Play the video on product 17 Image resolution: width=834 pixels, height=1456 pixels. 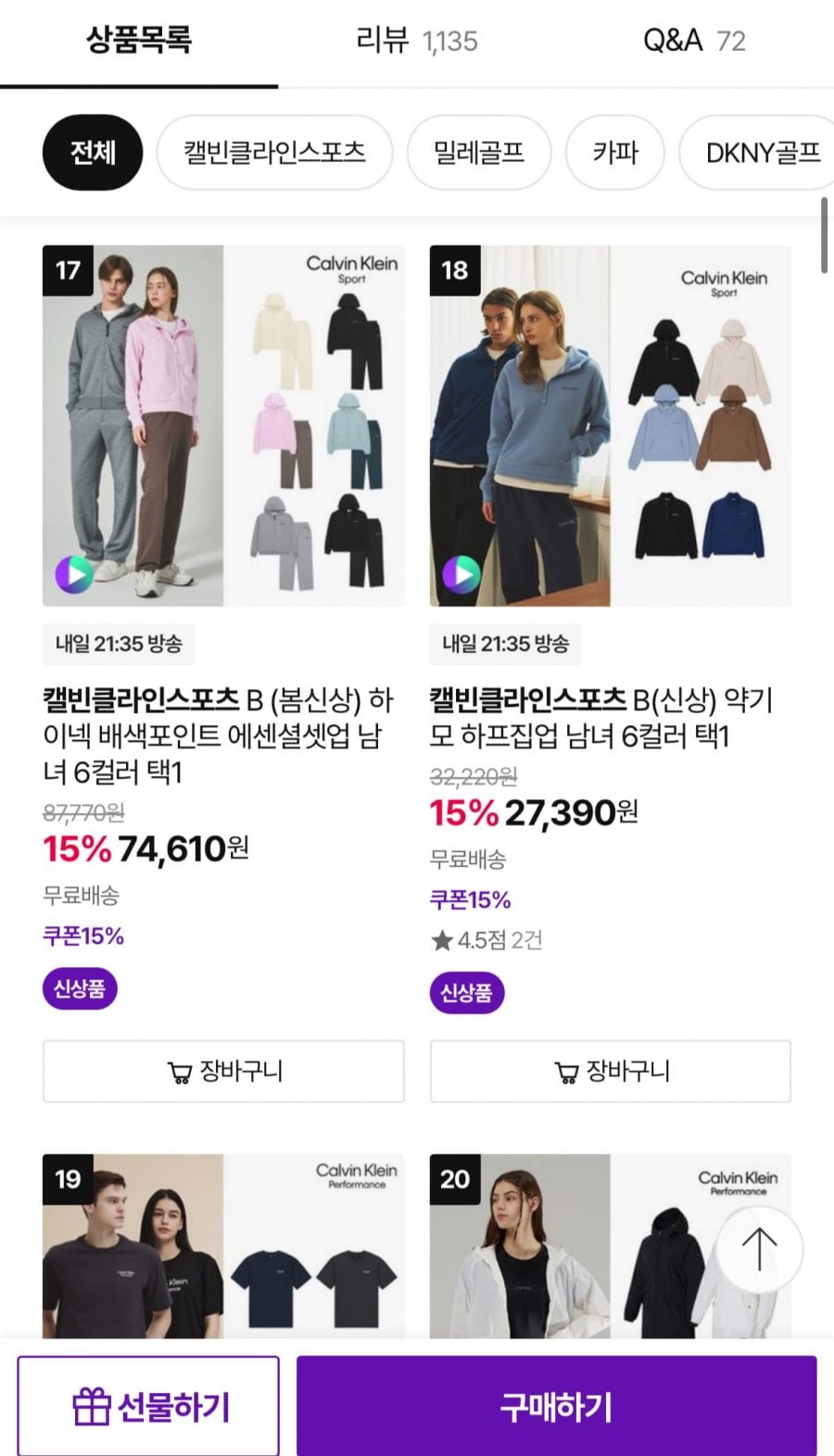tap(74, 574)
